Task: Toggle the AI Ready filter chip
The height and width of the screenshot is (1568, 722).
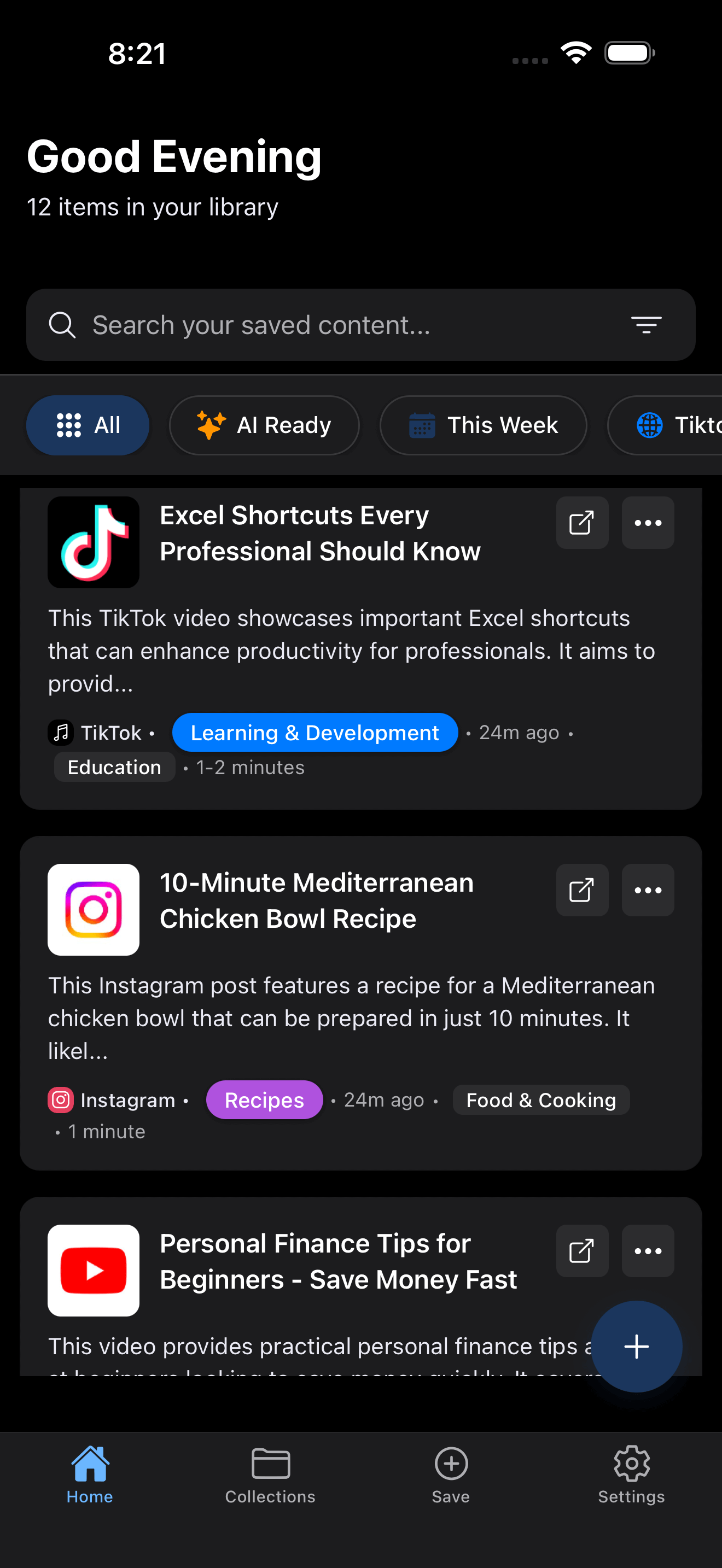Action: [x=264, y=425]
